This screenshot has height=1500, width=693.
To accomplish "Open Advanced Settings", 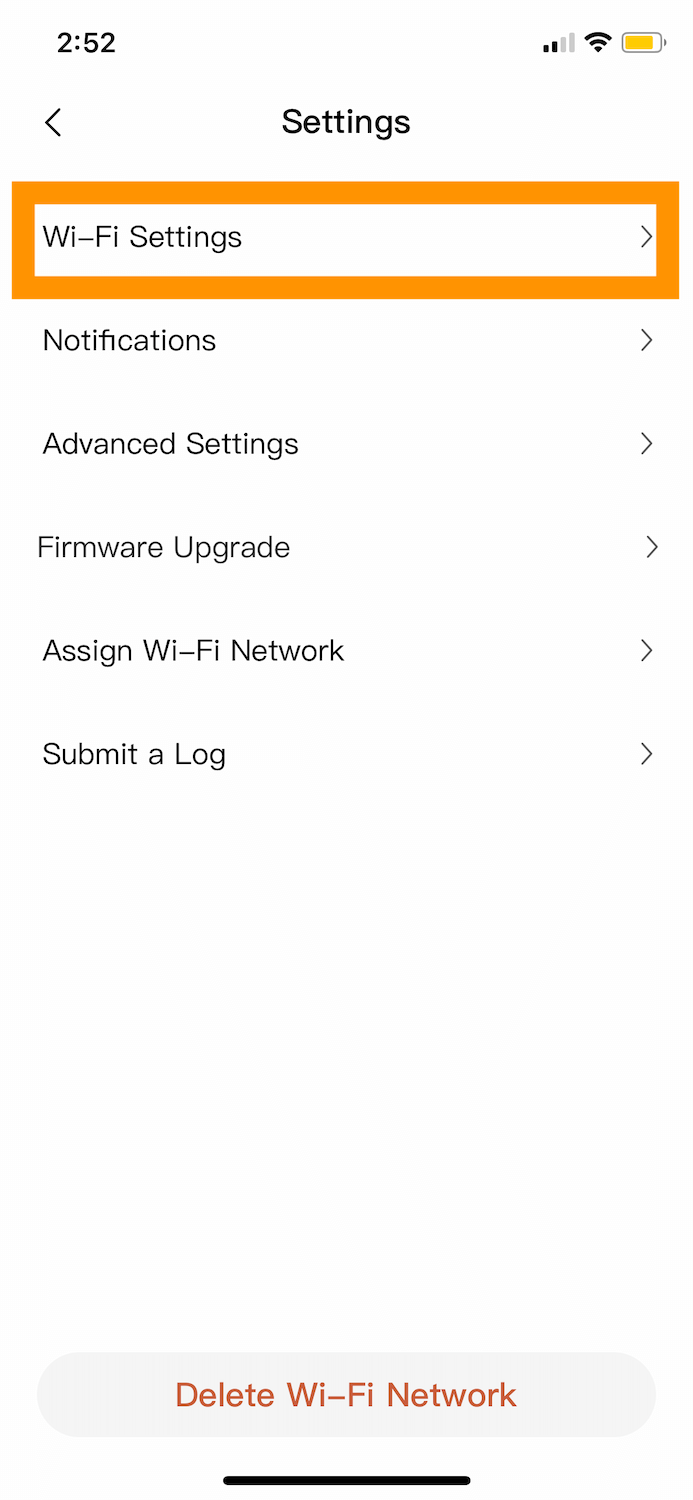I will [345, 444].
